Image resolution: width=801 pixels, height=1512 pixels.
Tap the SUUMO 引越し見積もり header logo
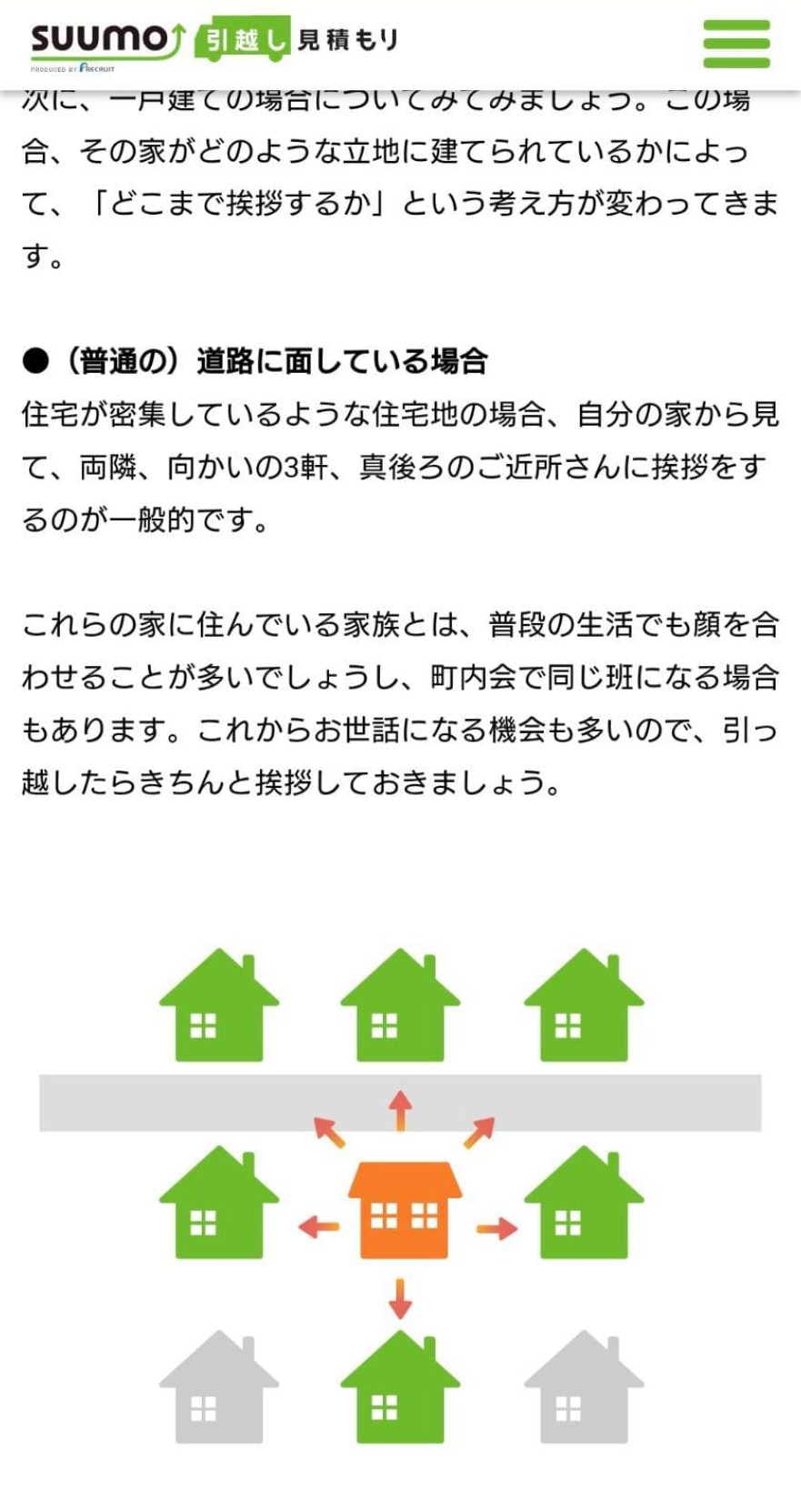pos(214,43)
